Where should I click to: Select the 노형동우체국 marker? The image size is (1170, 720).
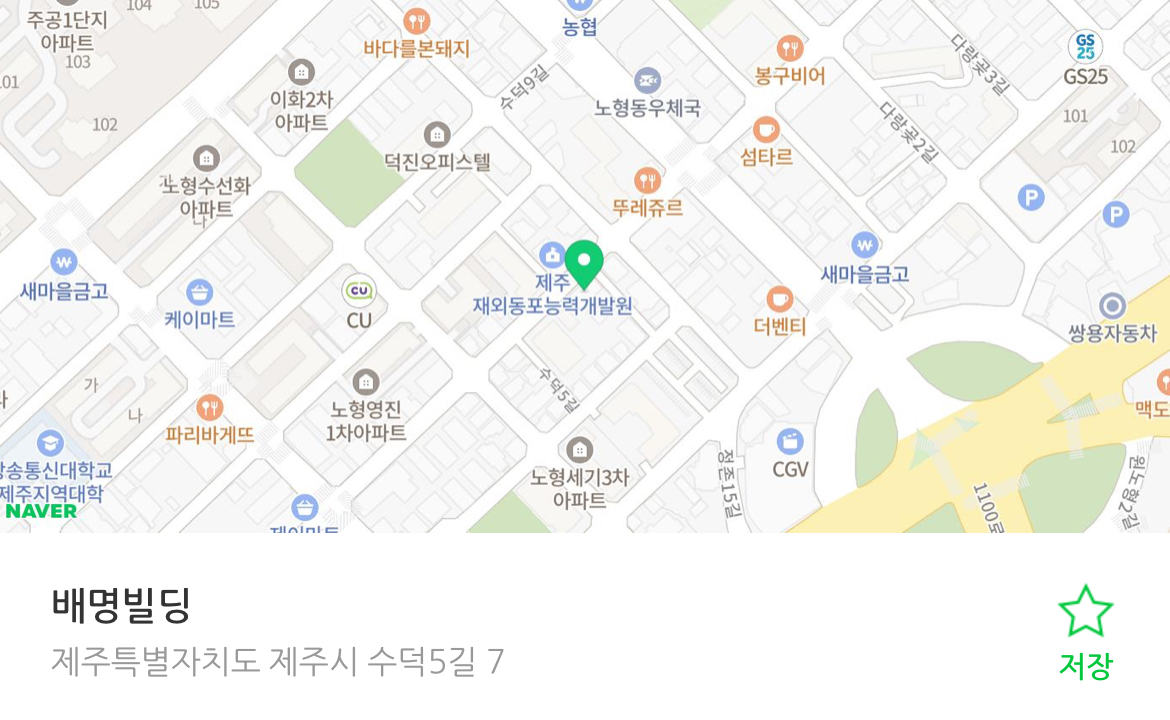(x=647, y=80)
